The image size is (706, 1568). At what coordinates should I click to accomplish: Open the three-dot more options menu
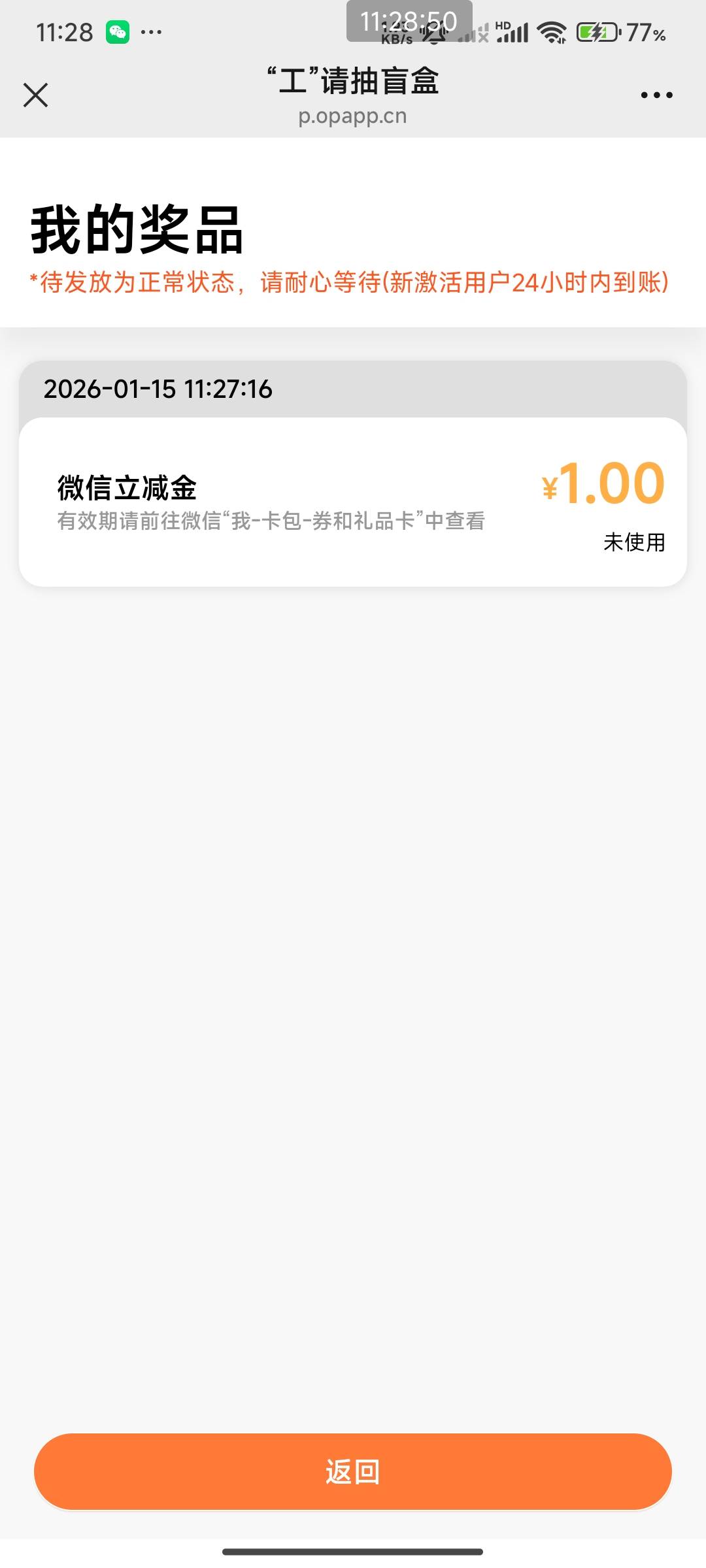[x=656, y=95]
